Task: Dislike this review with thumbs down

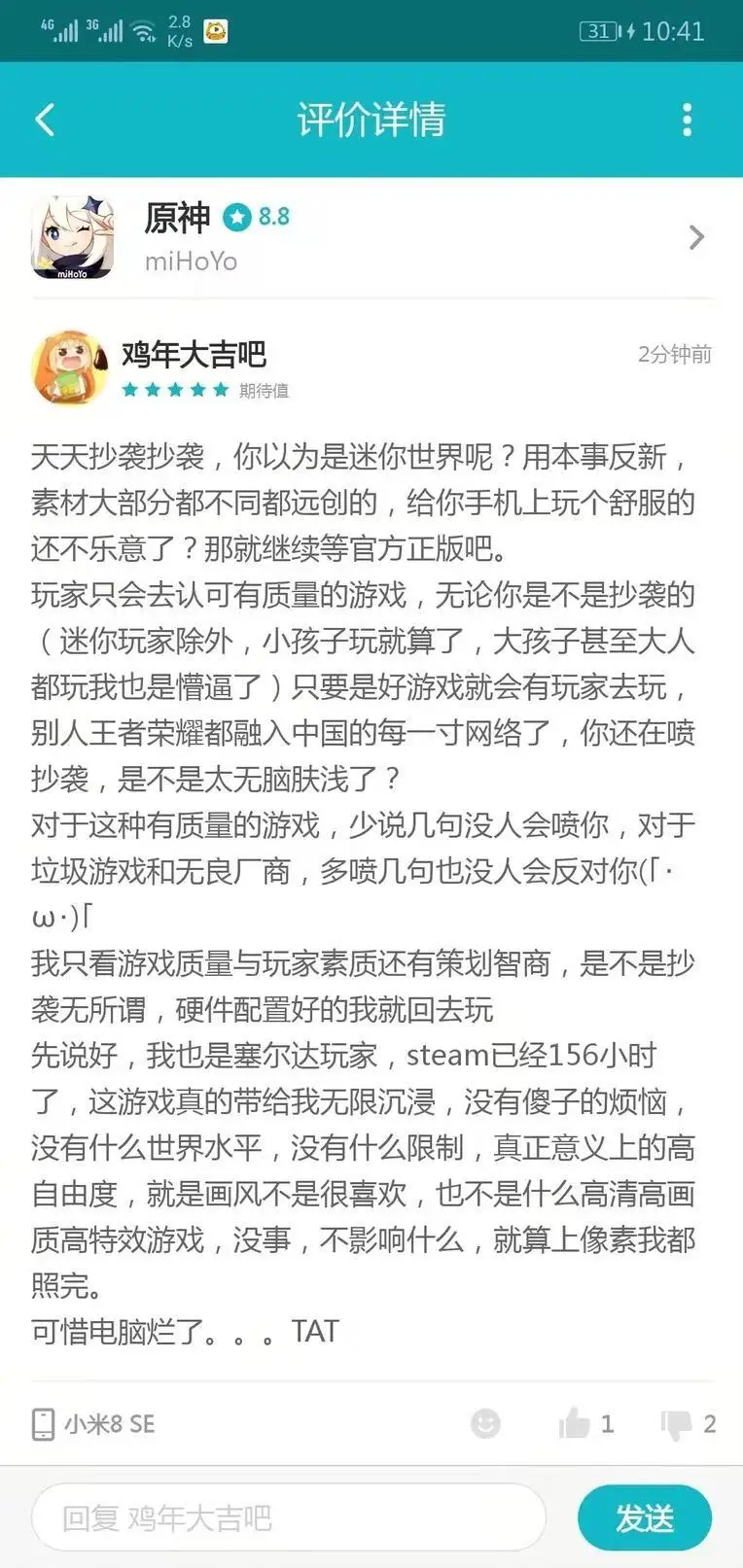Action: tap(676, 1425)
